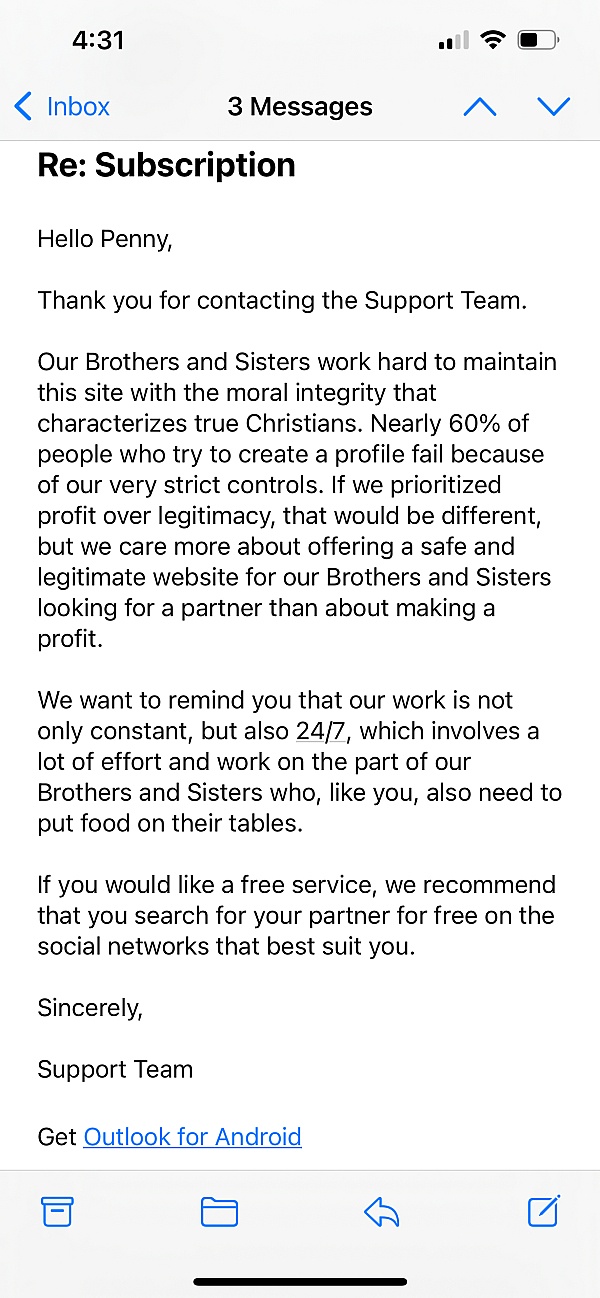The height and width of the screenshot is (1298, 600).
Task: Archive this email
Action: click(x=57, y=1212)
